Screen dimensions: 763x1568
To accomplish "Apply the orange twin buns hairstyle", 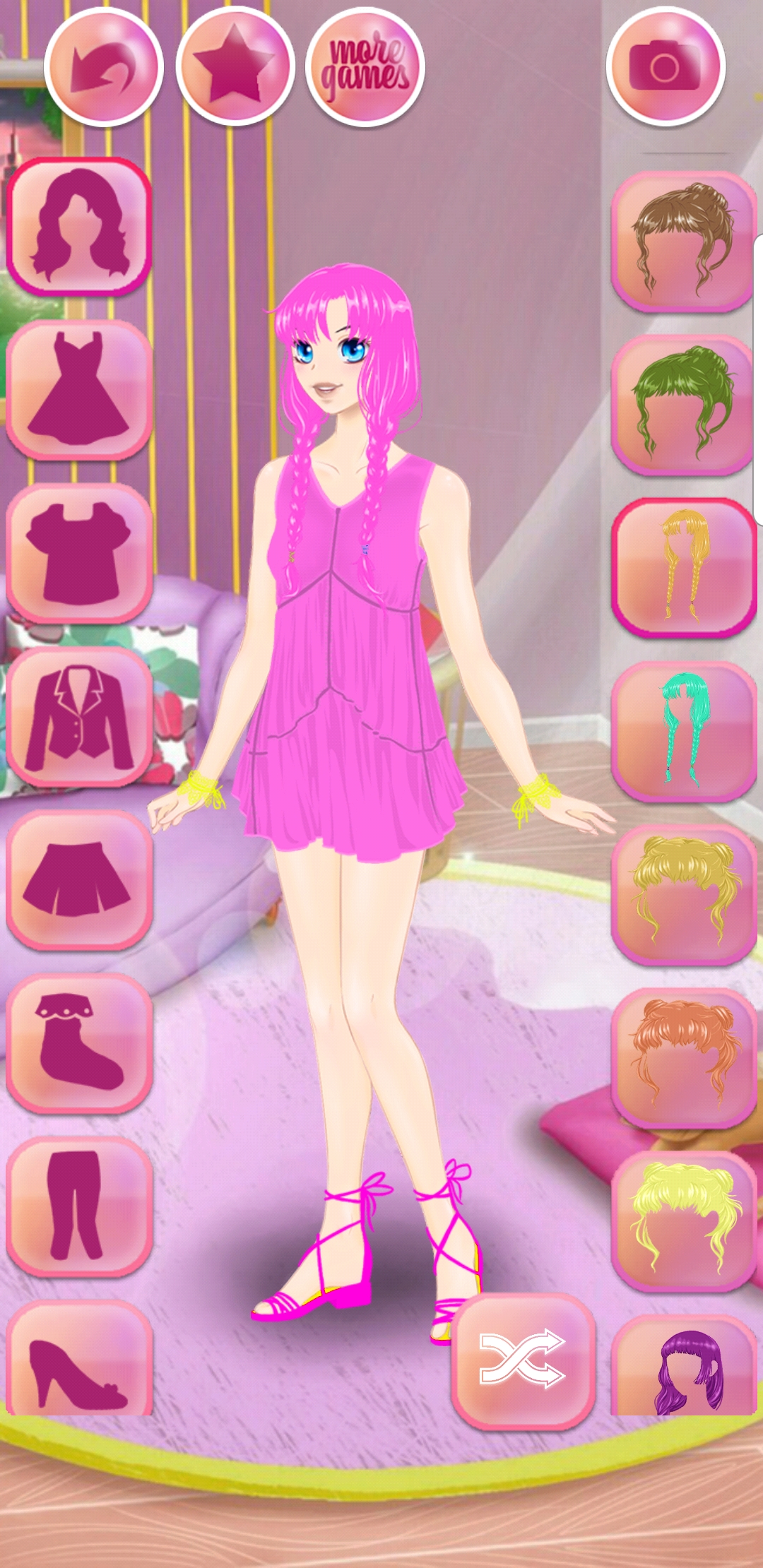I will coord(684,1057).
